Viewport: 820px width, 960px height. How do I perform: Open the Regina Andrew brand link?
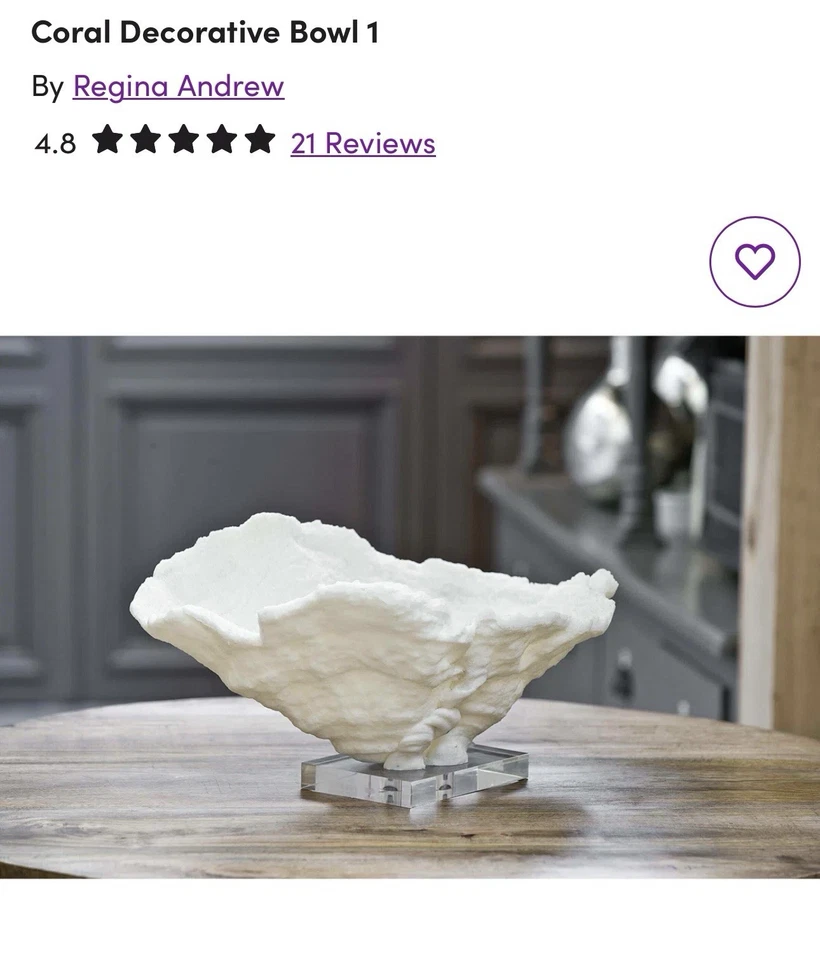click(178, 87)
